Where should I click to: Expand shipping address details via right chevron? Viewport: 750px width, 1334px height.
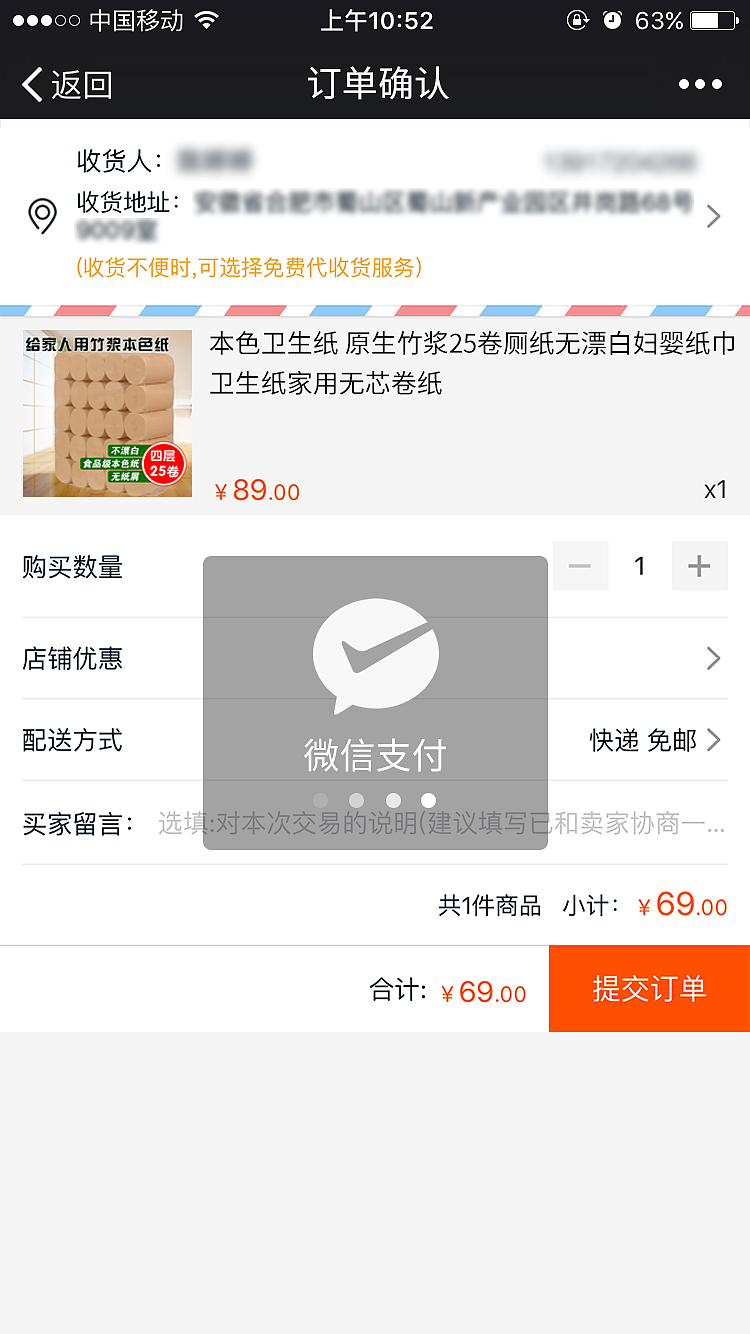point(712,216)
